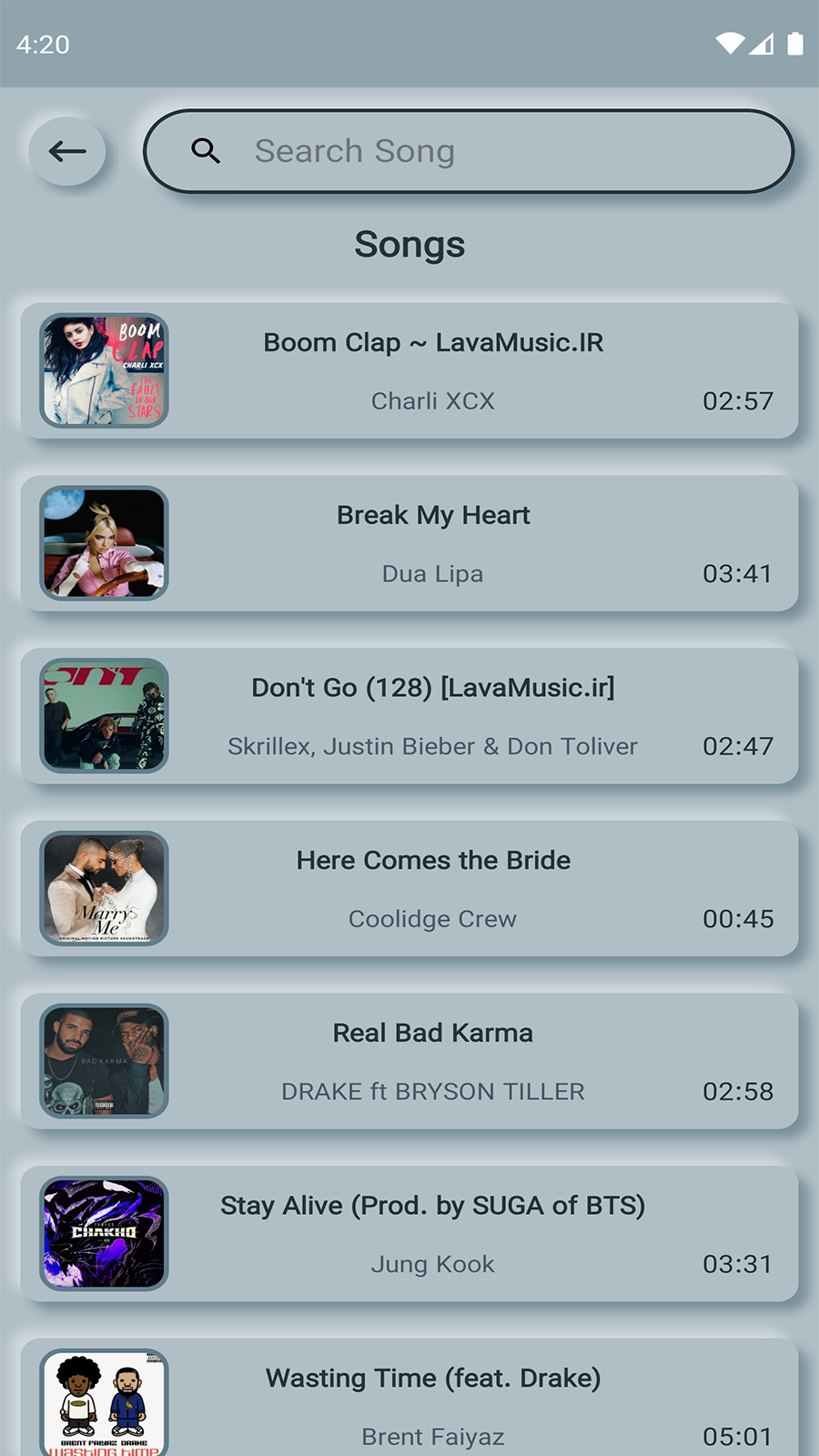This screenshot has height=1456, width=819.
Task: Go back using the arrow button
Action: pyautogui.click(x=67, y=151)
